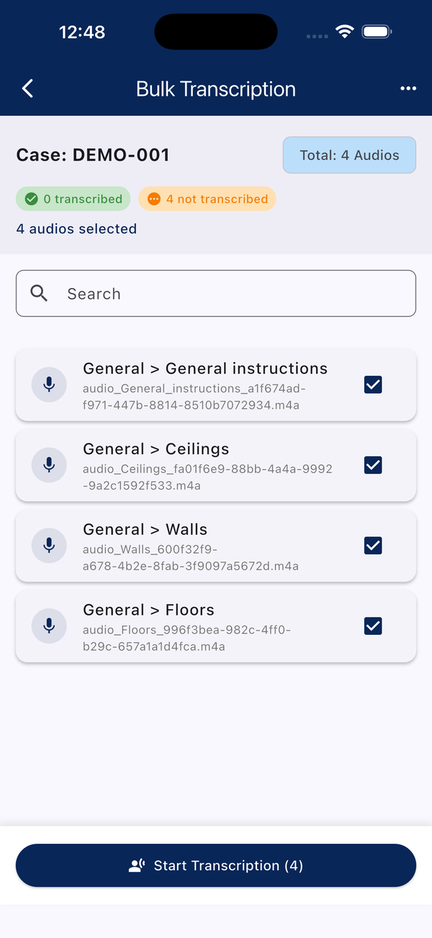Uncheck the Ceilings audio checkbox
The width and height of the screenshot is (432, 938).
pyautogui.click(x=373, y=465)
